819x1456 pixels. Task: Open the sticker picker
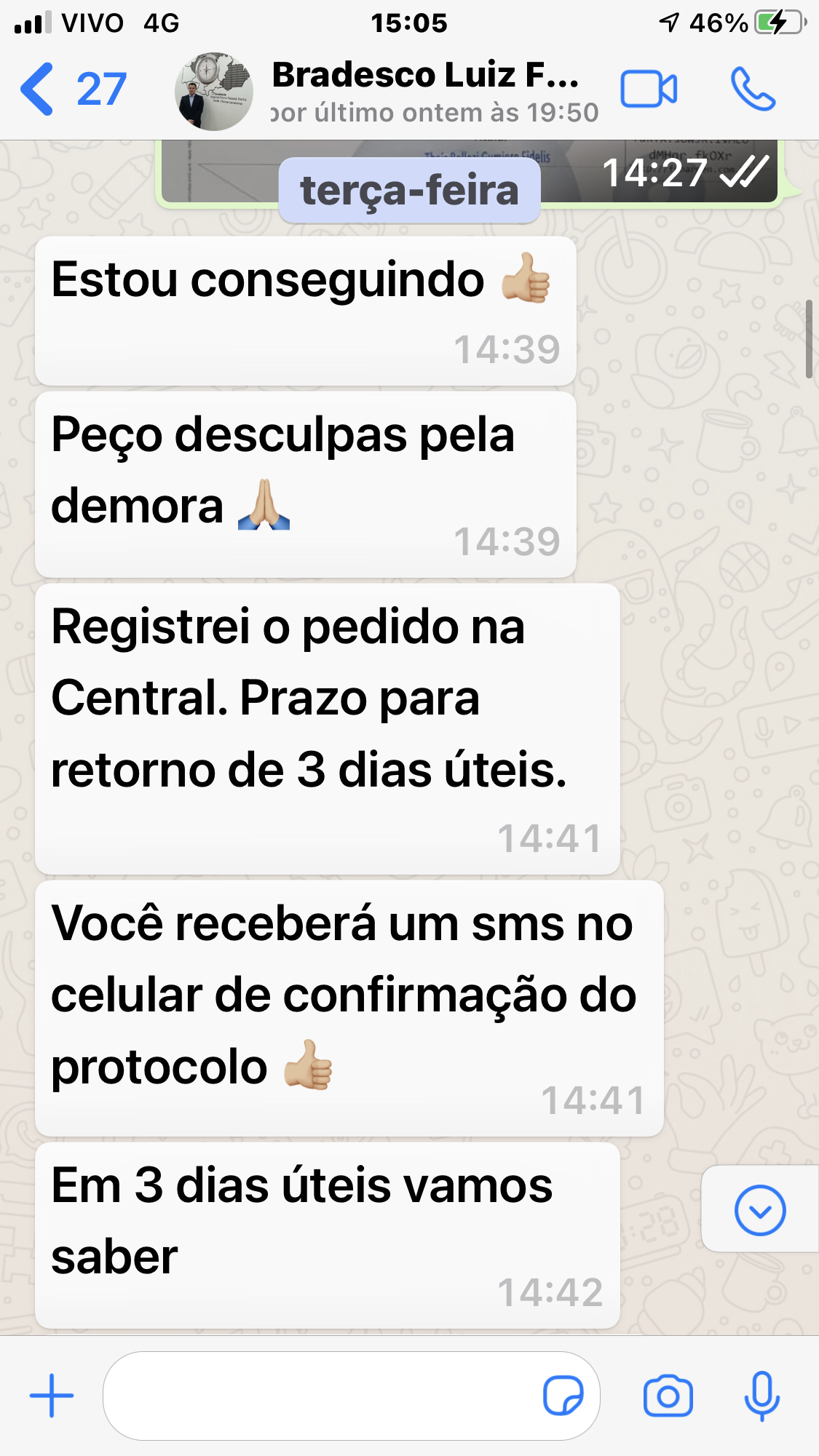click(x=563, y=1396)
